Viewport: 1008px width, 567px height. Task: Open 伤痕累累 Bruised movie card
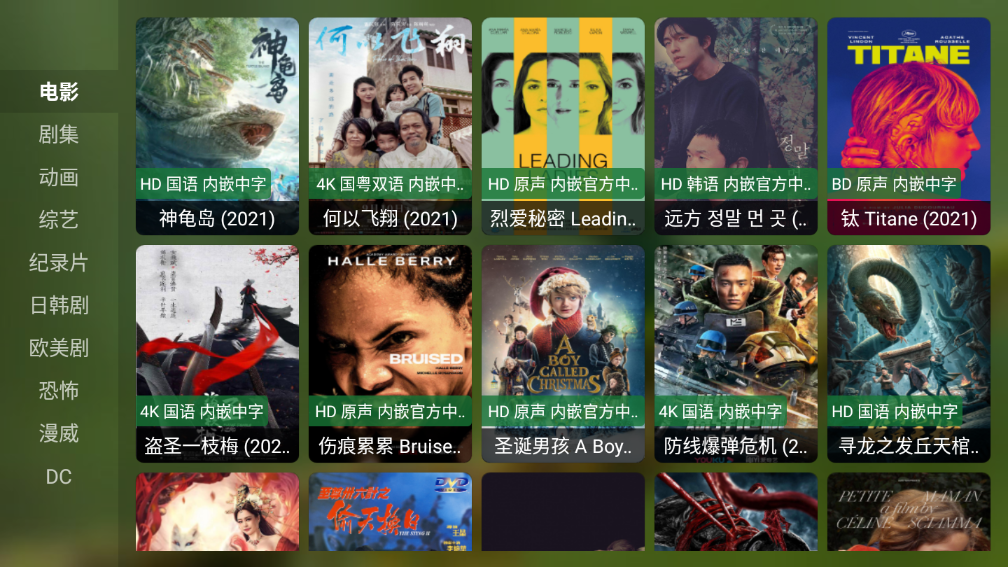tap(390, 354)
